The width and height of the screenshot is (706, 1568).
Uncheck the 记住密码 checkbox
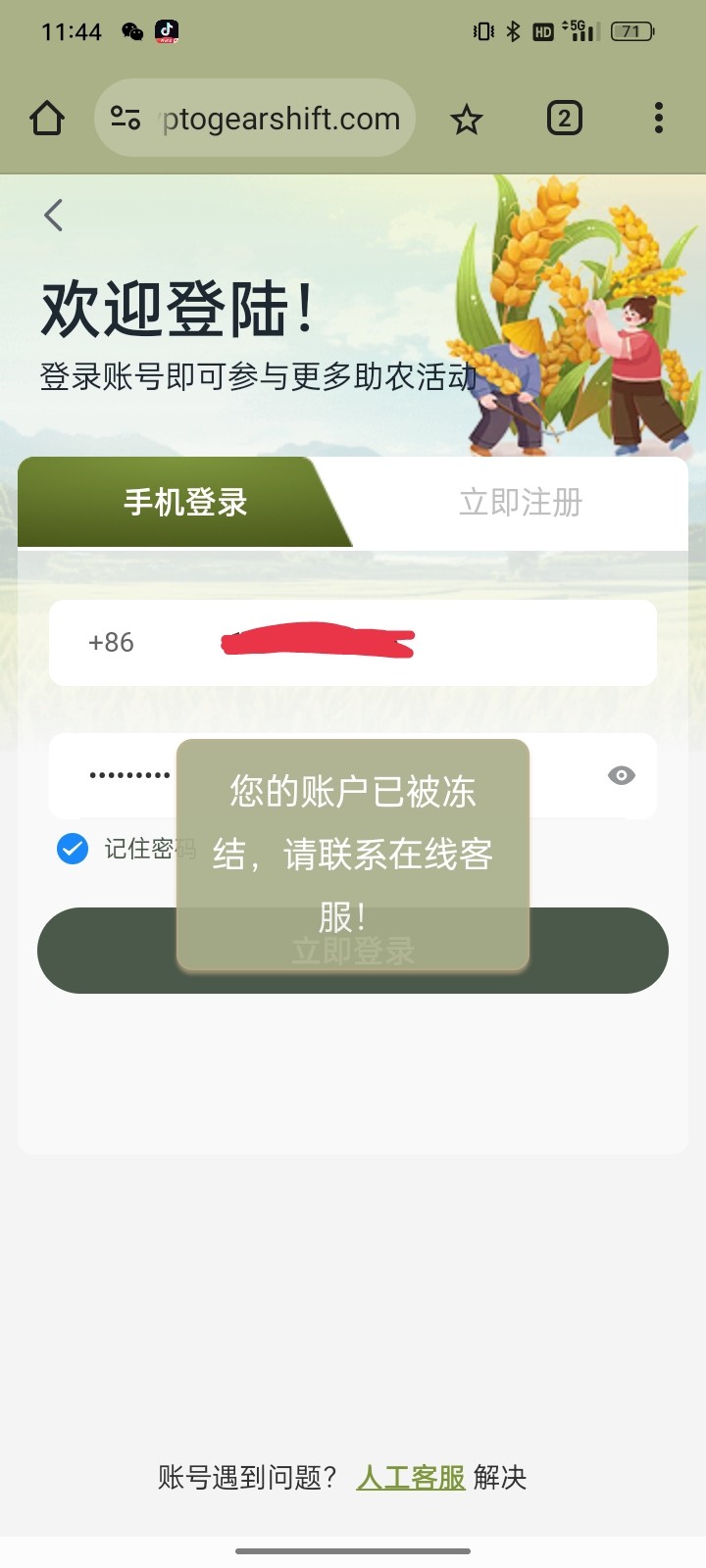73,849
